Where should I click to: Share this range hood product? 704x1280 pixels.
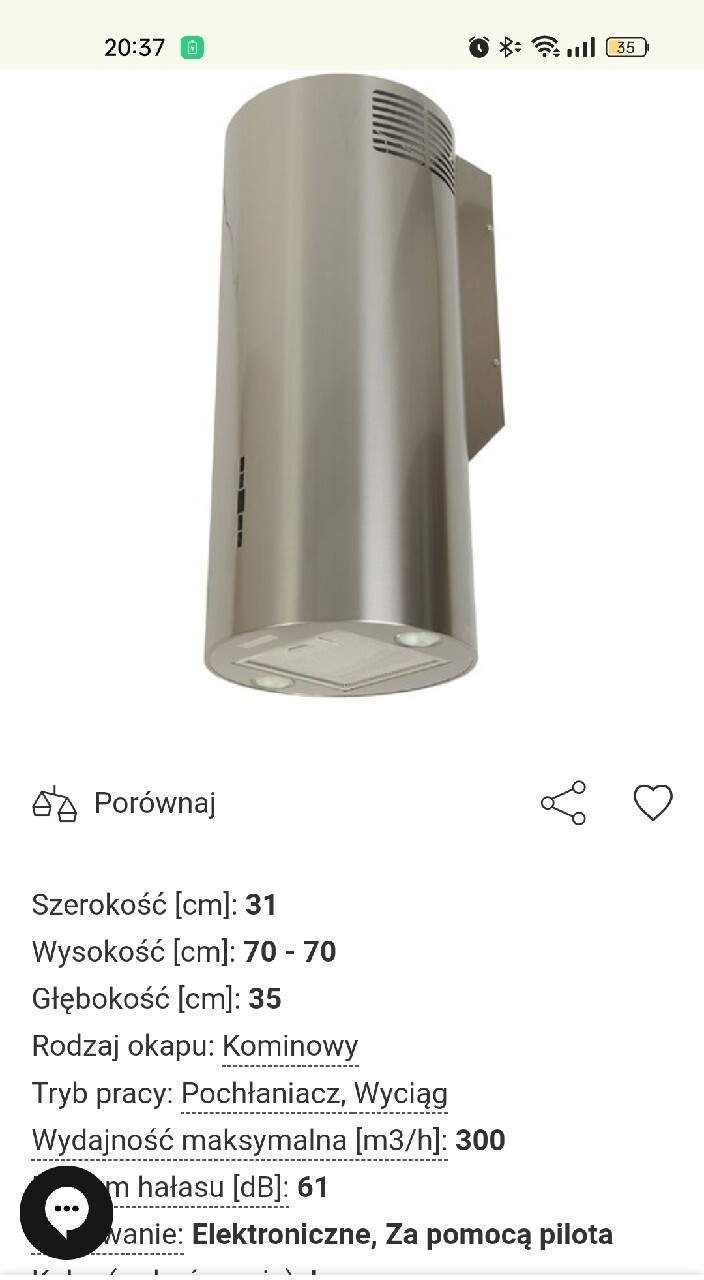point(563,803)
